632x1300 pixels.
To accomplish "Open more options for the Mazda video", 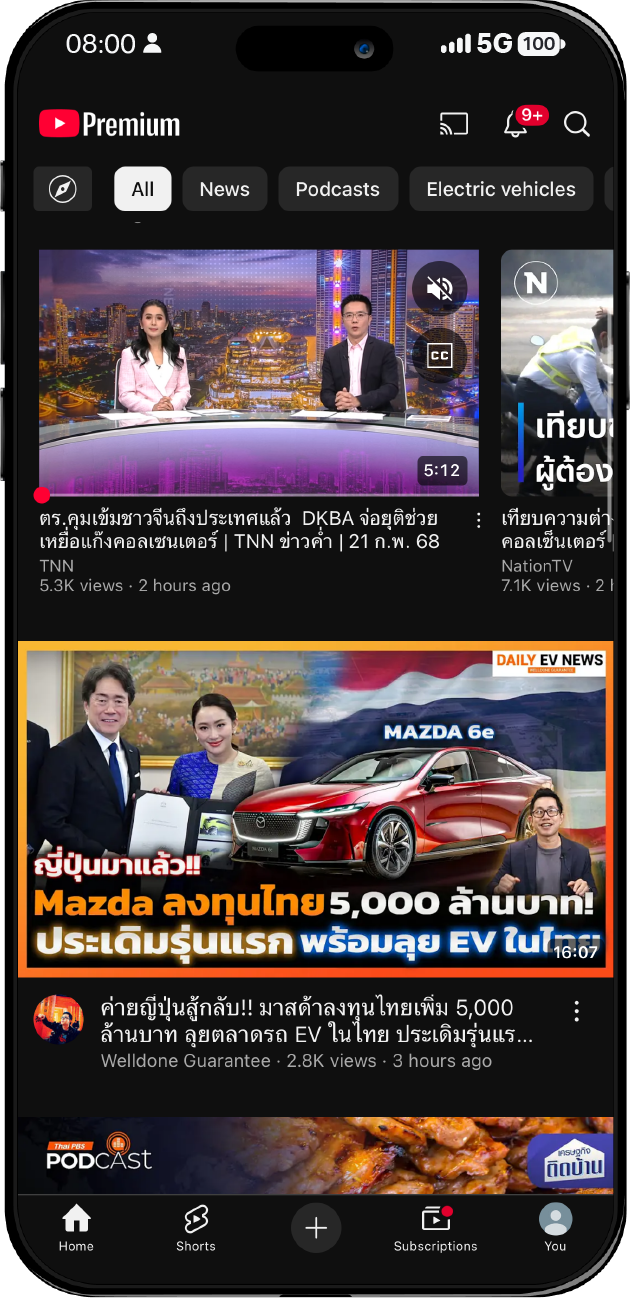I will pos(576,1012).
